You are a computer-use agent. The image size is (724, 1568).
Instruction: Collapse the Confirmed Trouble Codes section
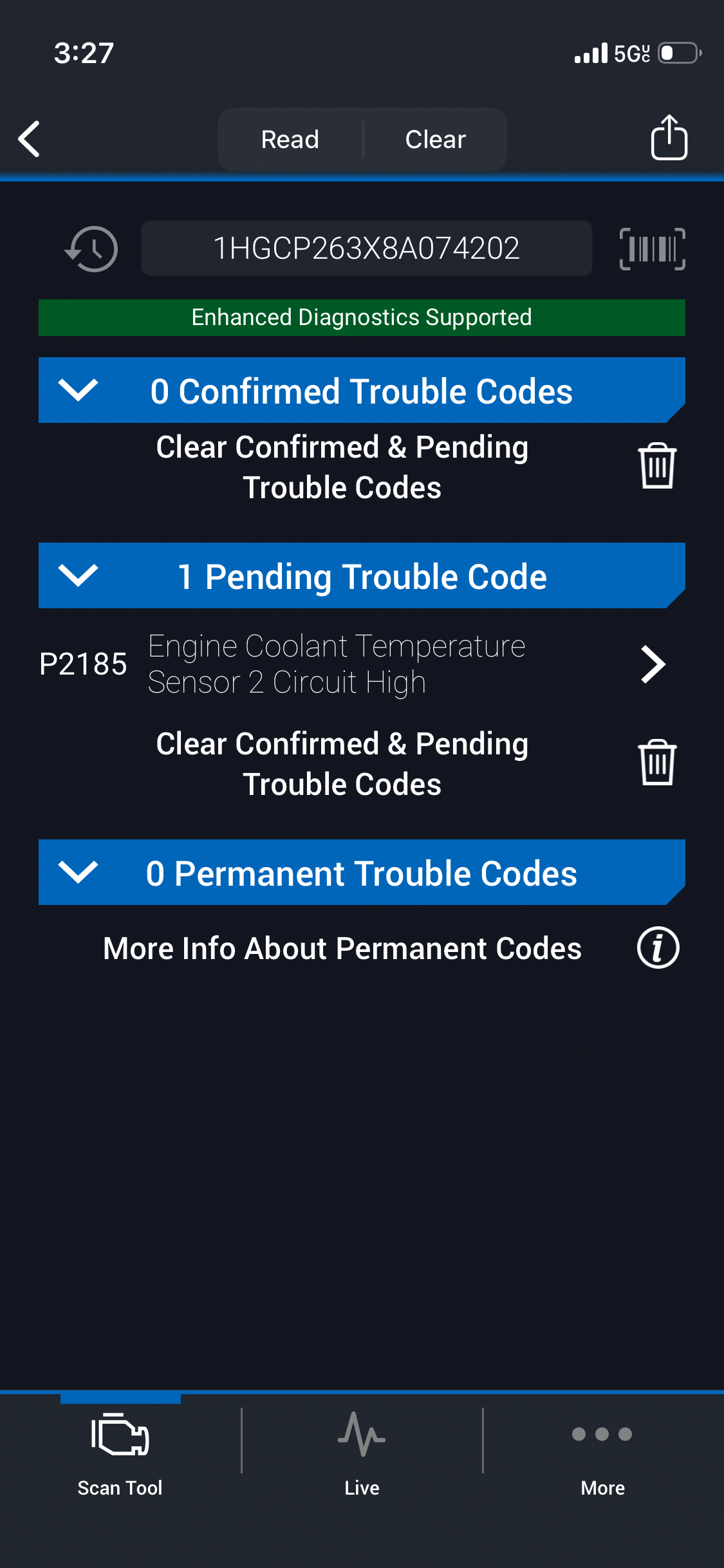coord(78,390)
